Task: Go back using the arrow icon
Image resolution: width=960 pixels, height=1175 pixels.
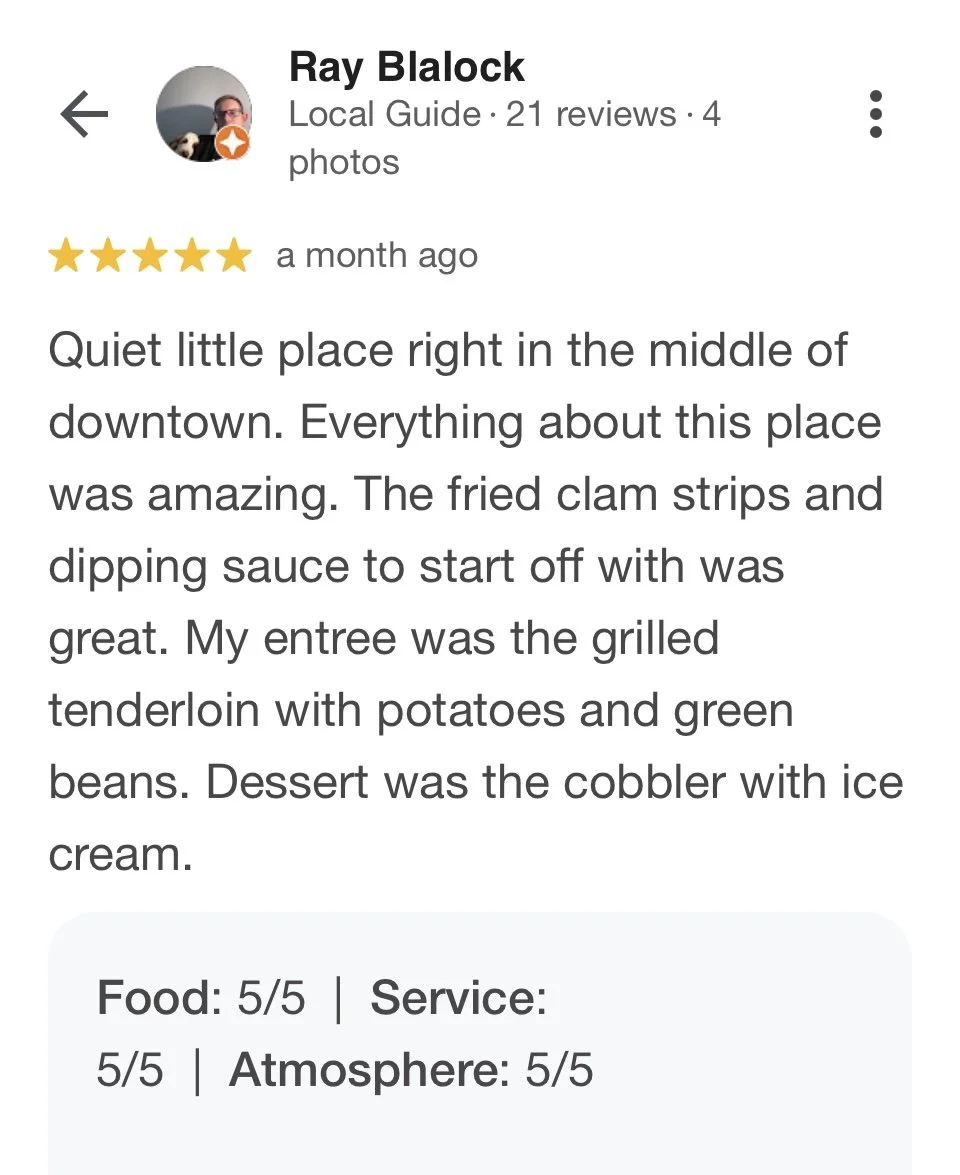Action: [84, 115]
